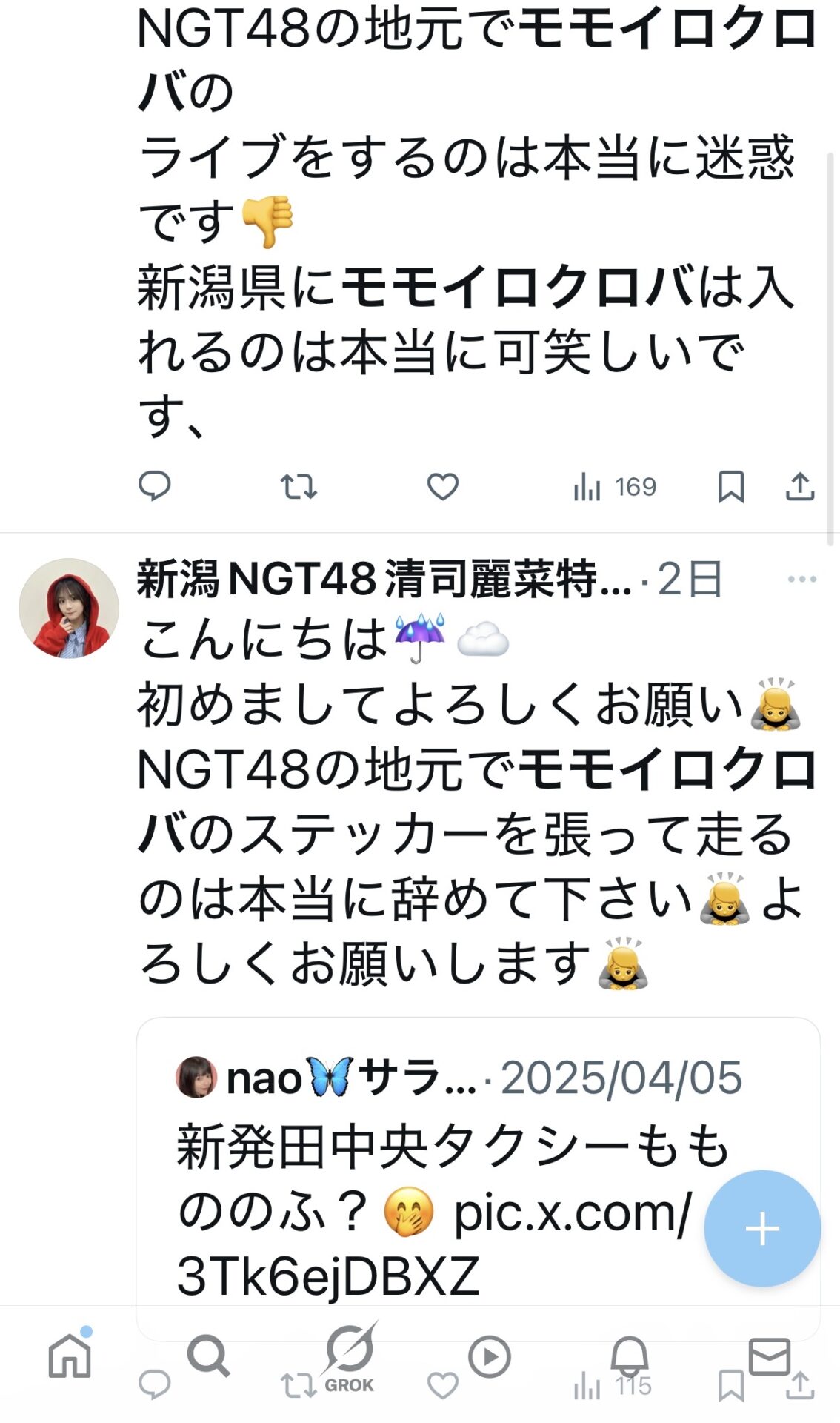Share the post with 169 views

[800, 487]
